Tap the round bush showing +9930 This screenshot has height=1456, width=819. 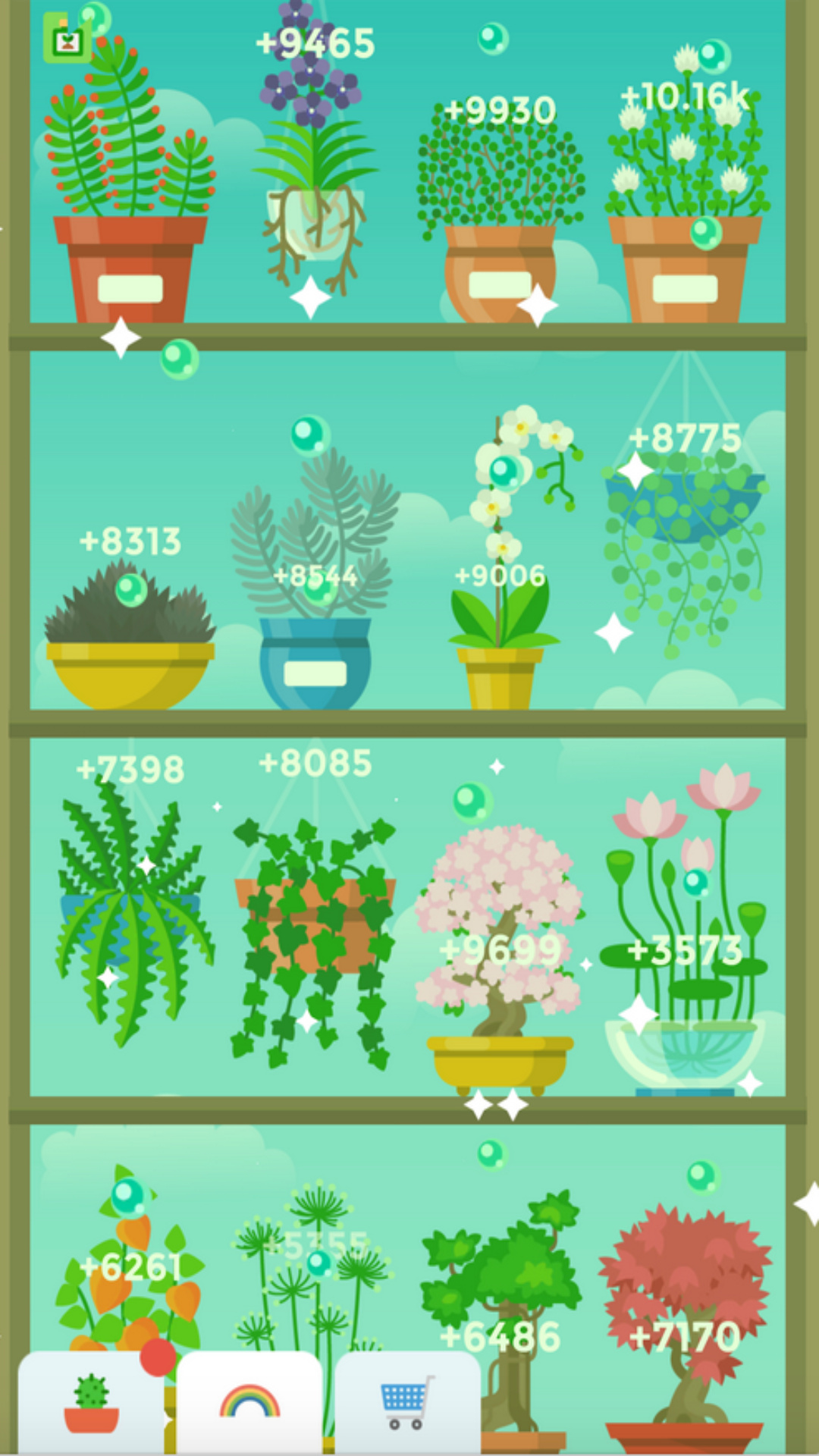(500, 205)
